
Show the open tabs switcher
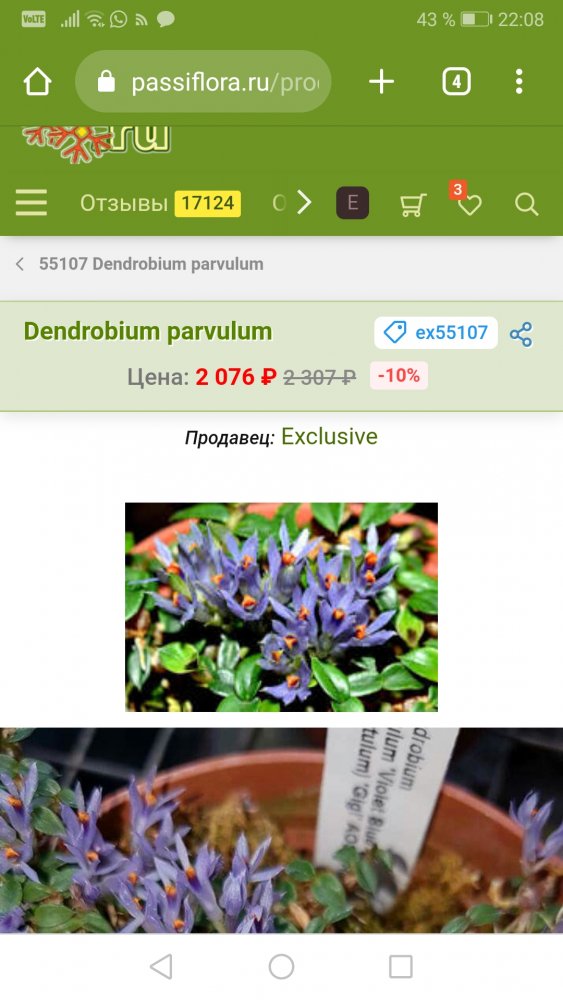(457, 82)
